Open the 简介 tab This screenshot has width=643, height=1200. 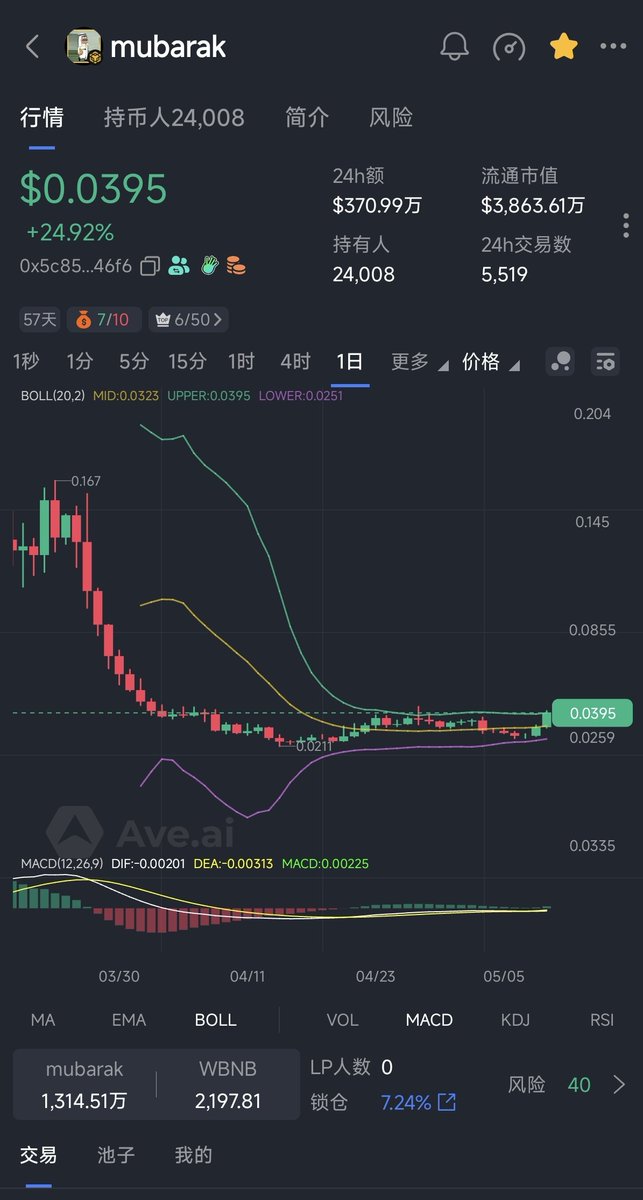pyautogui.click(x=307, y=118)
